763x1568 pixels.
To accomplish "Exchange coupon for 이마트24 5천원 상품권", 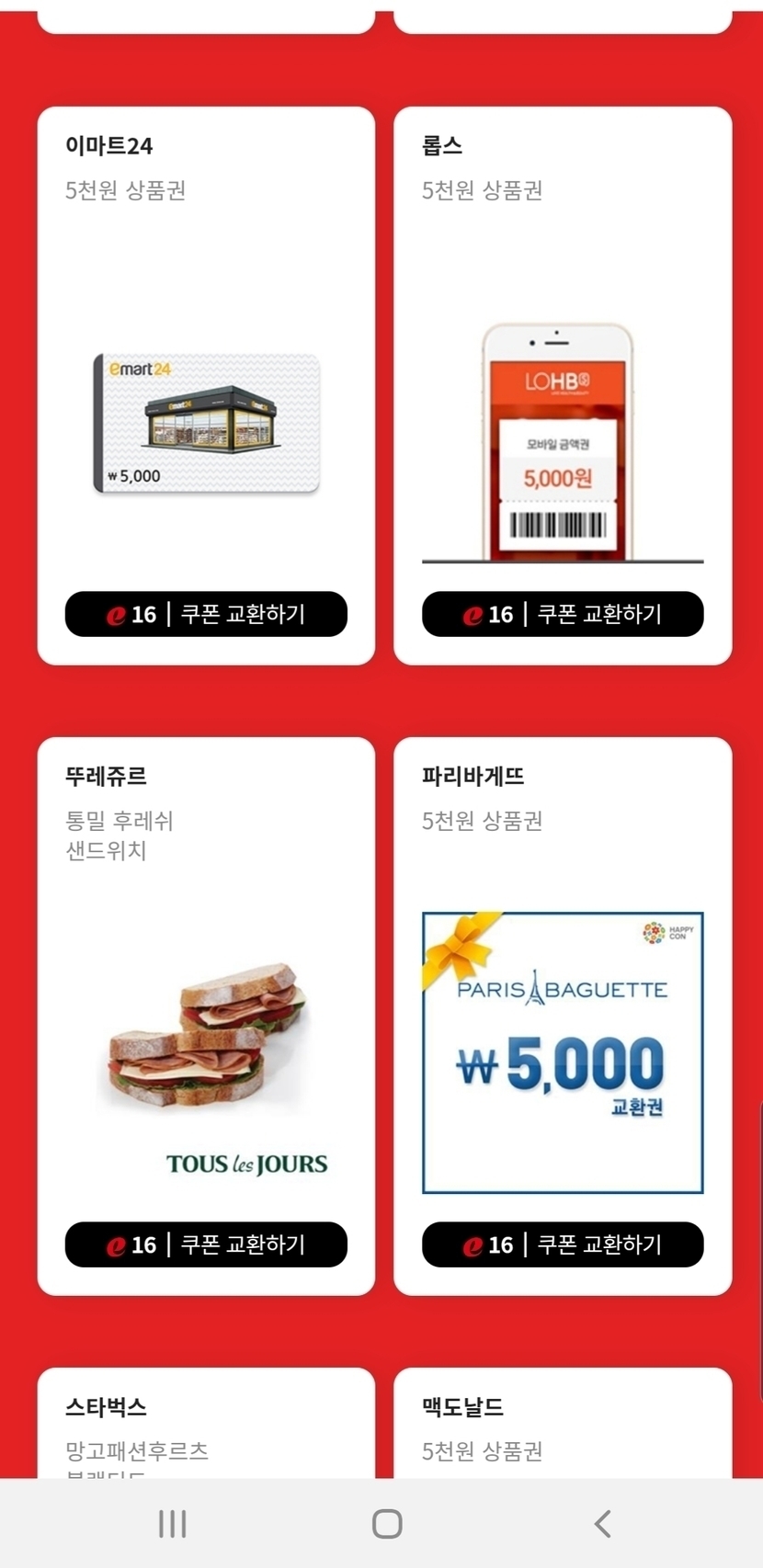I will (206, 614).
